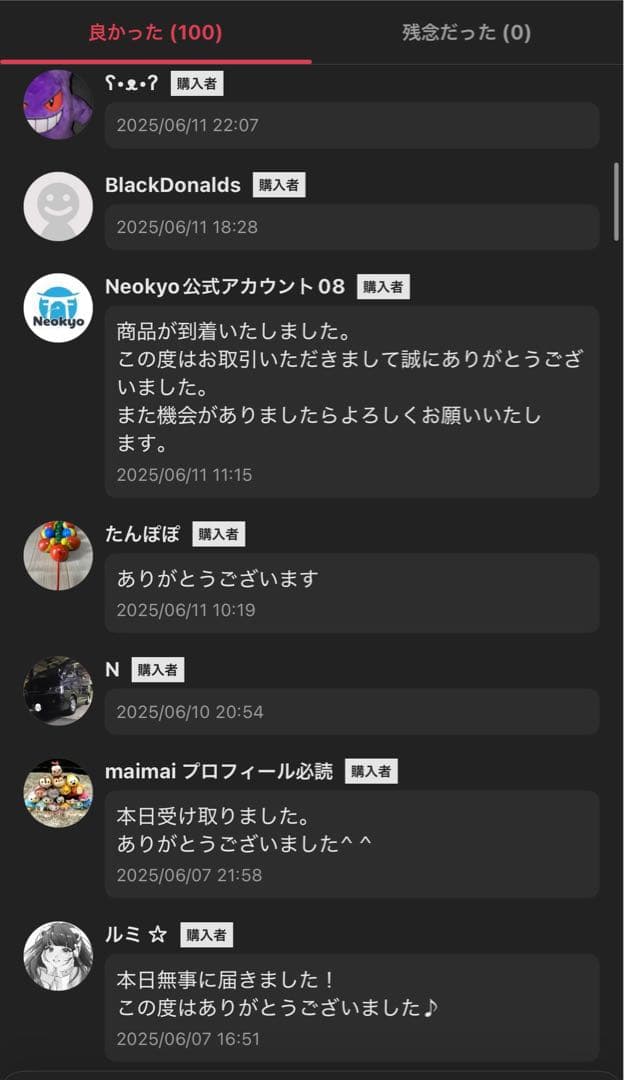View たんぽぽ's profile
The width and height of the screenshot is (624, 1080).
58,555
